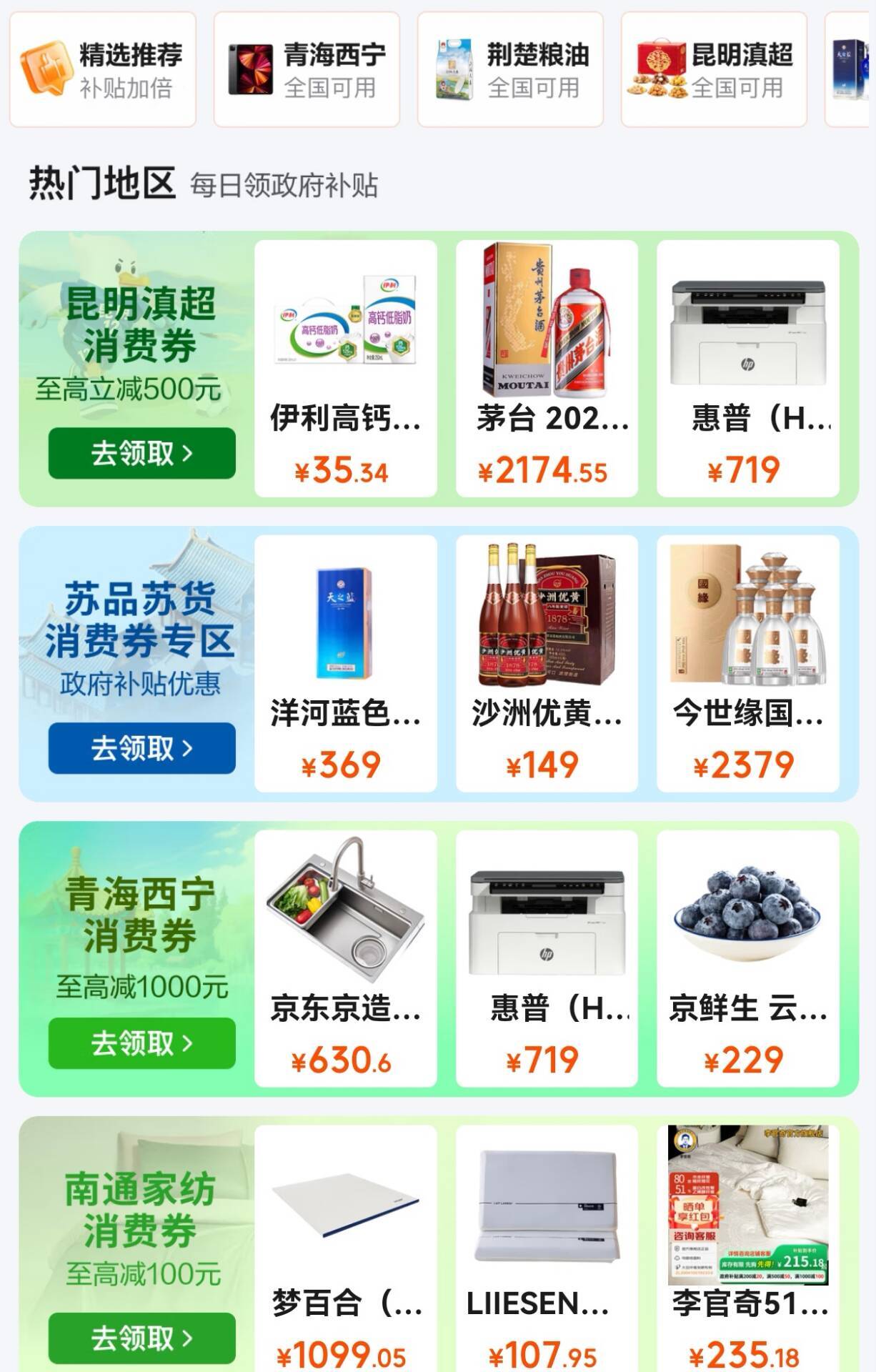Open the 李官奇 bedding product card
The width and height of the screenshot is (876, 1372).
pos(748,1247)
